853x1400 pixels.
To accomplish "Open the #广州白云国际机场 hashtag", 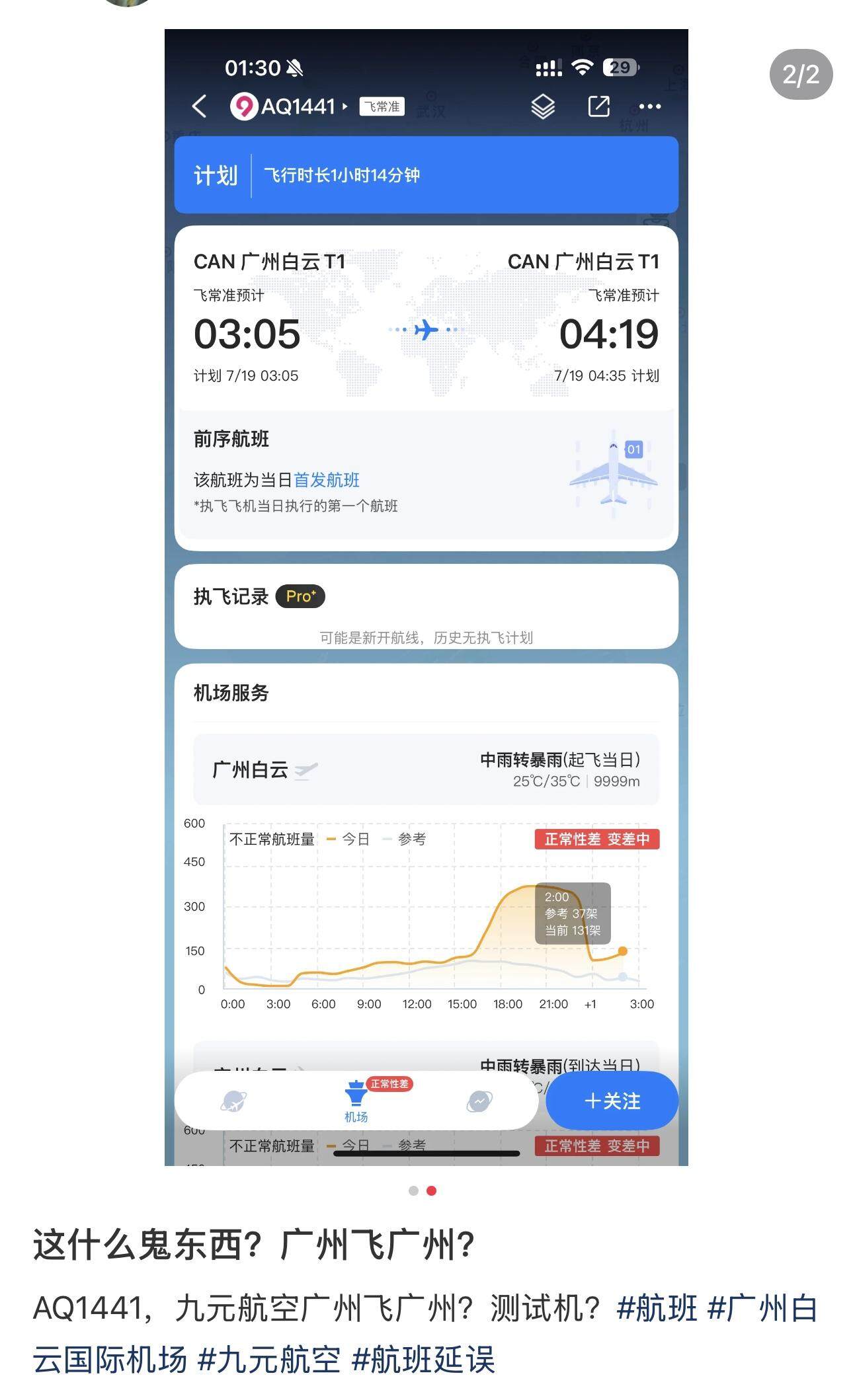I will pyautogui.click(x=762, y=1308).
